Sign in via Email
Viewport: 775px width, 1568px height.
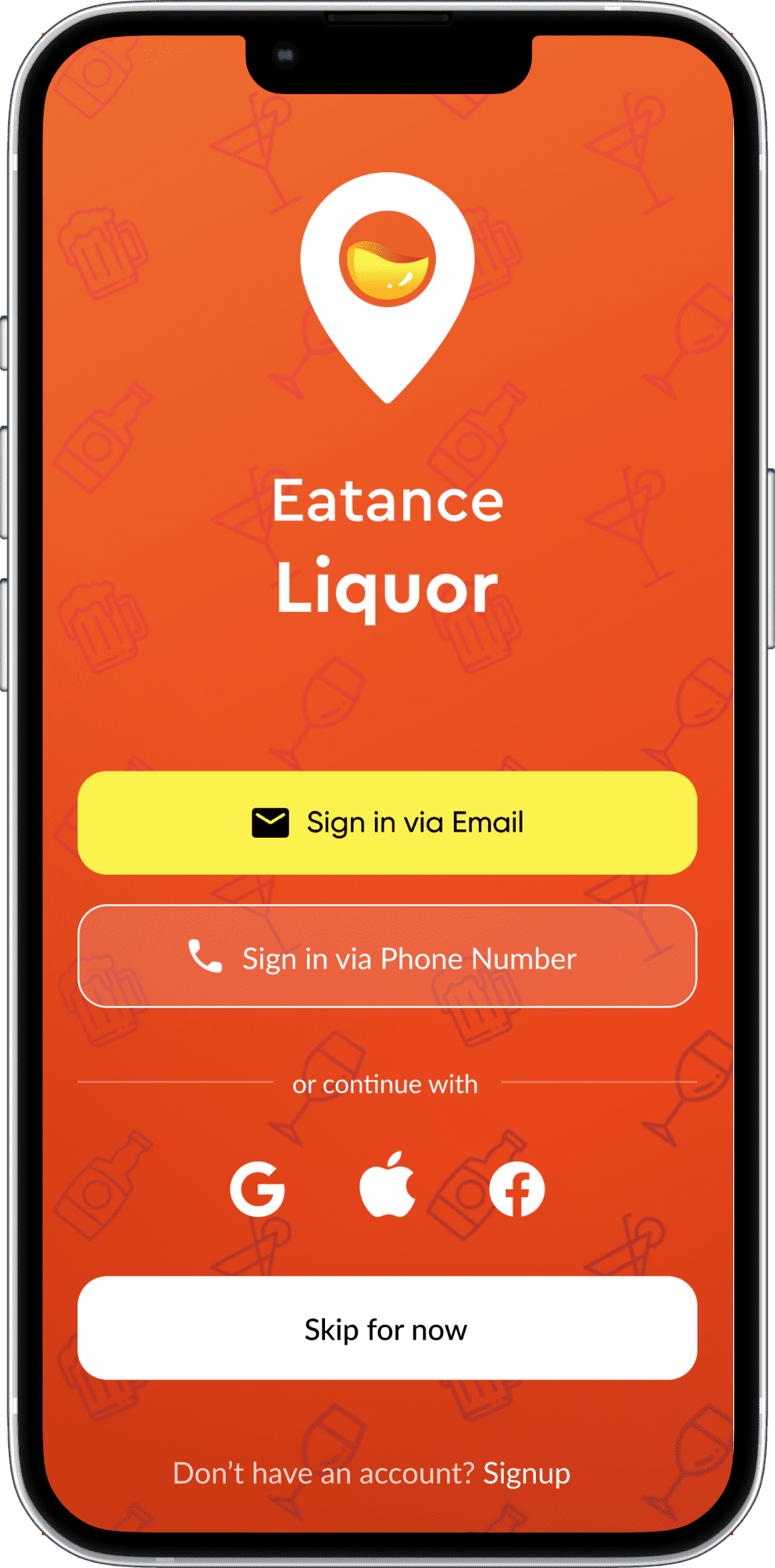[387, 823]
